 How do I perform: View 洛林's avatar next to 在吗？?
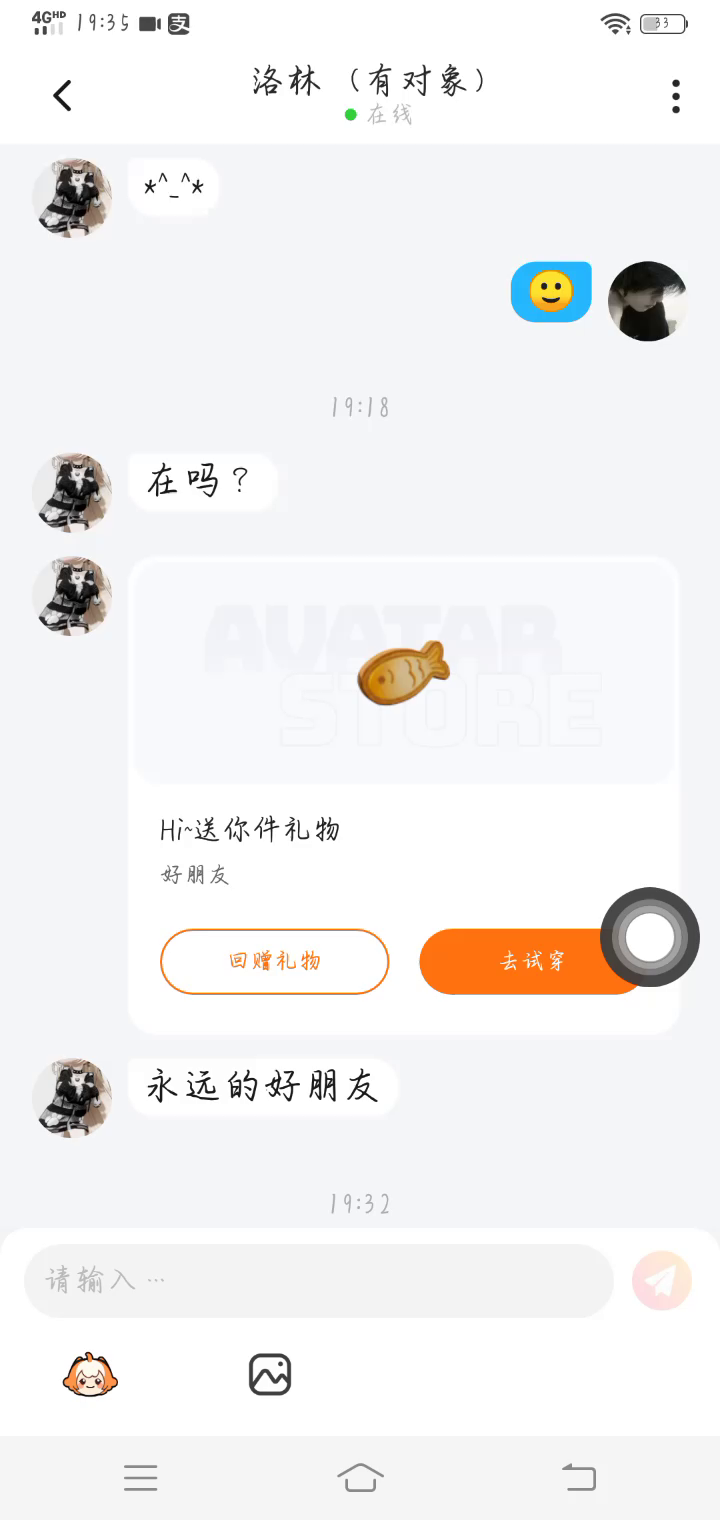72,493
